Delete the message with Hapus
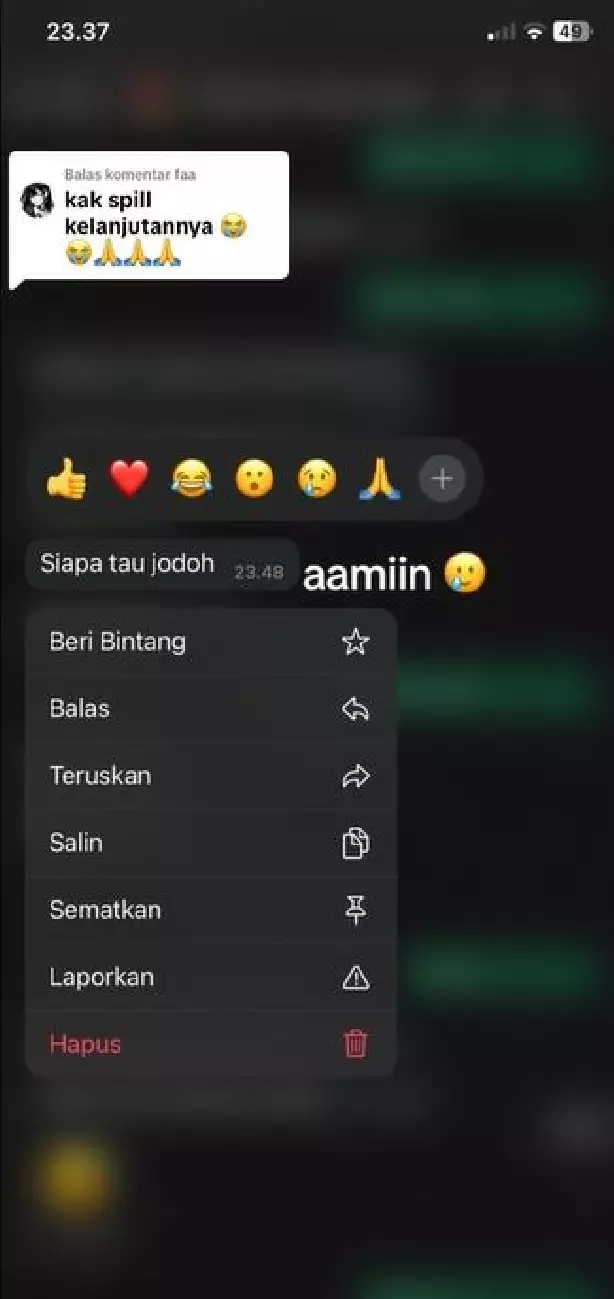 210,1044
